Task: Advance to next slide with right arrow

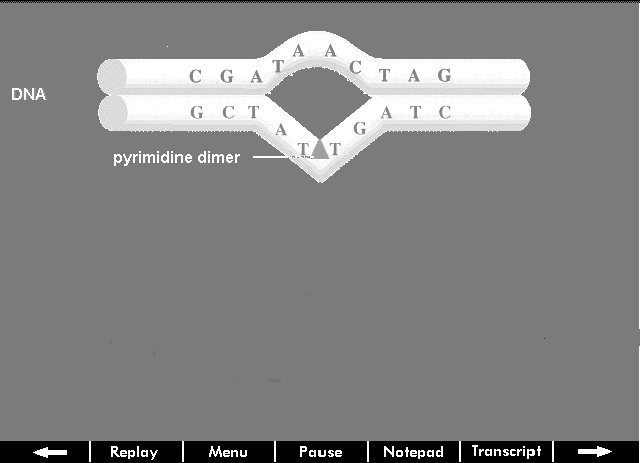Action: click(595, 452)
